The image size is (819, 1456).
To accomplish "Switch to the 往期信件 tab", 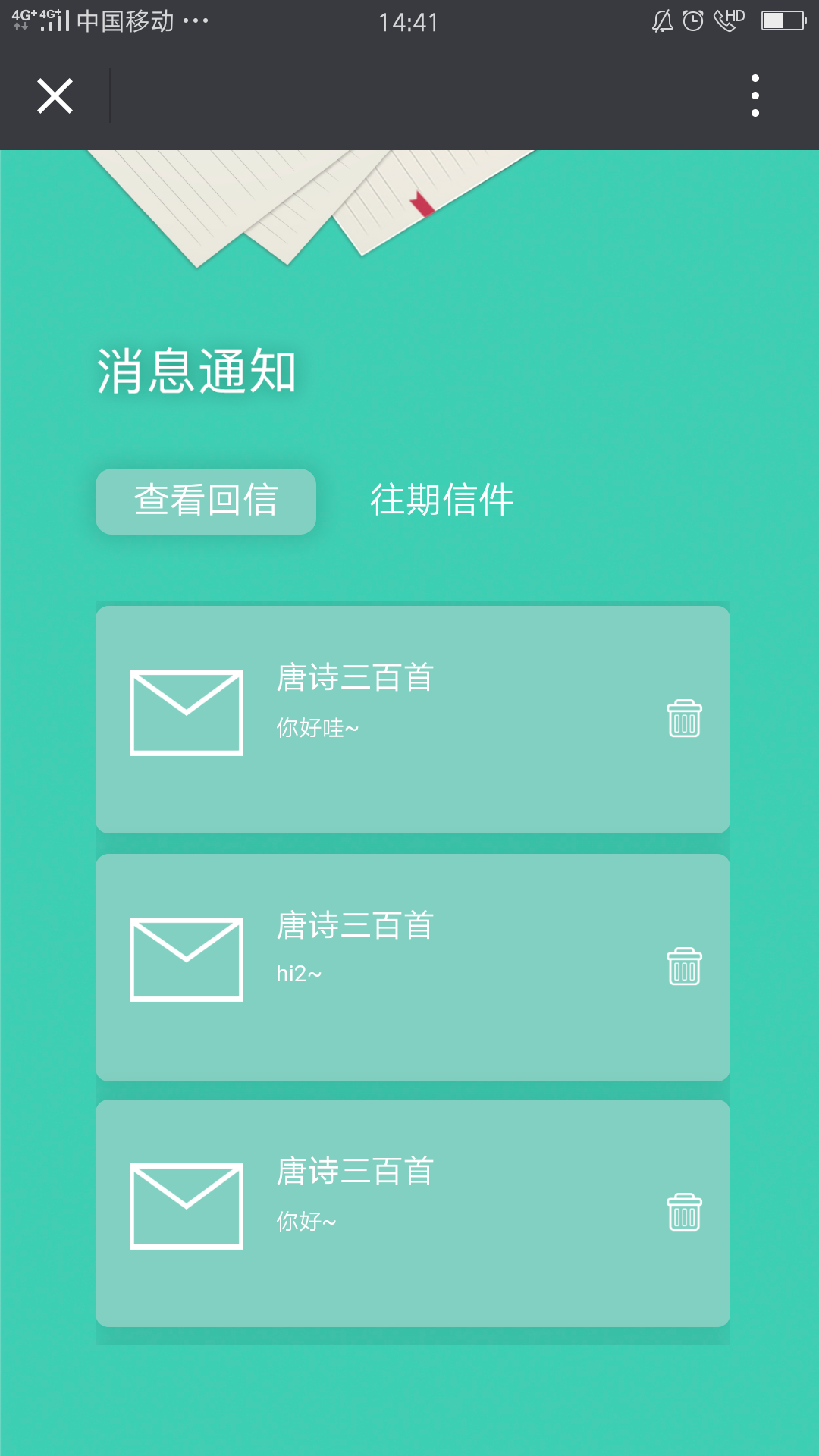I will point(442,500).
